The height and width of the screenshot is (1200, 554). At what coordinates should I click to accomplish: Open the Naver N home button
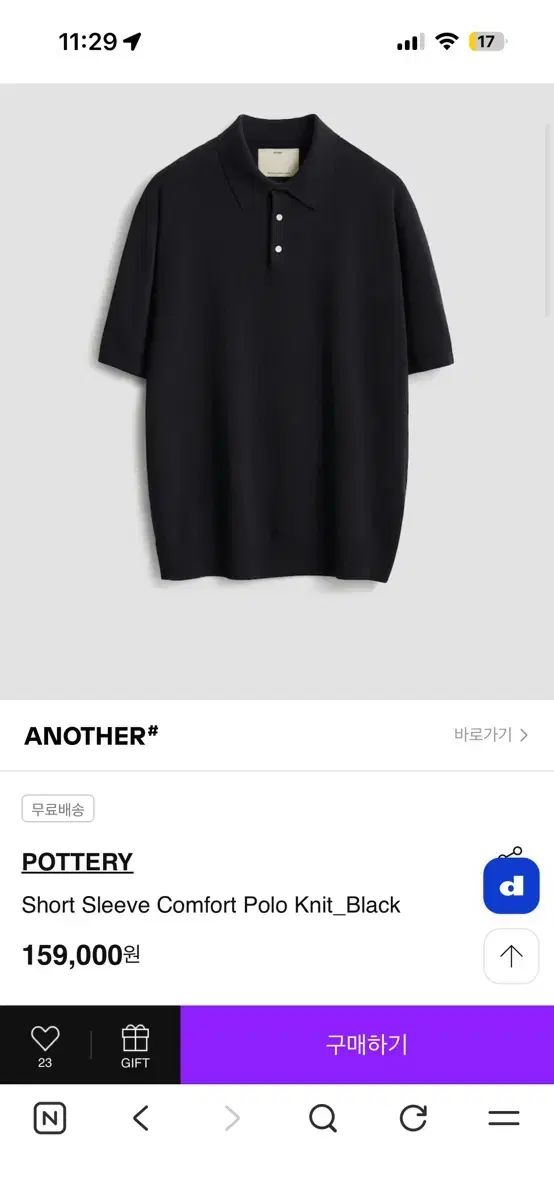[x=50, y=1118]
